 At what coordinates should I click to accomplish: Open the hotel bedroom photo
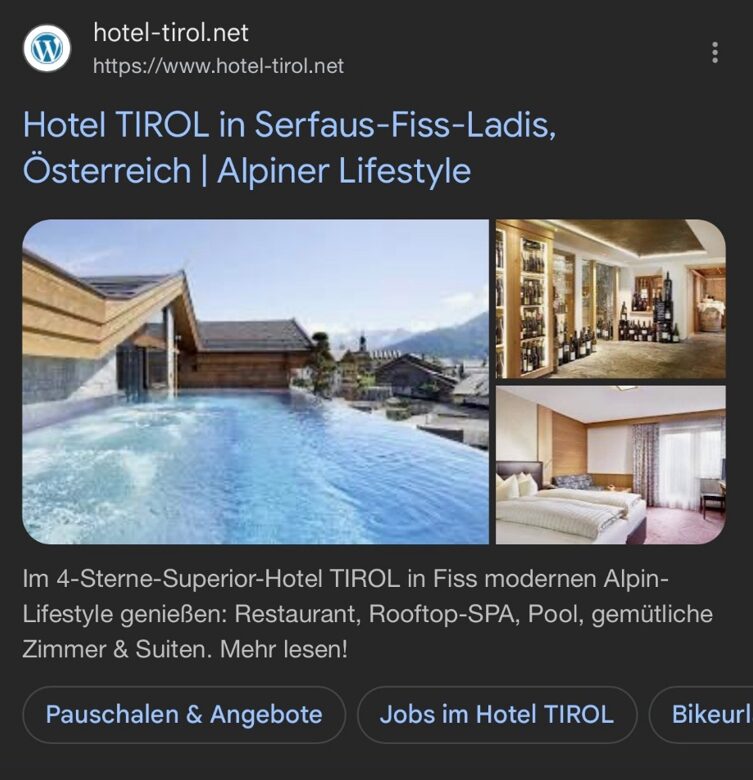click(x=610, y=465)
